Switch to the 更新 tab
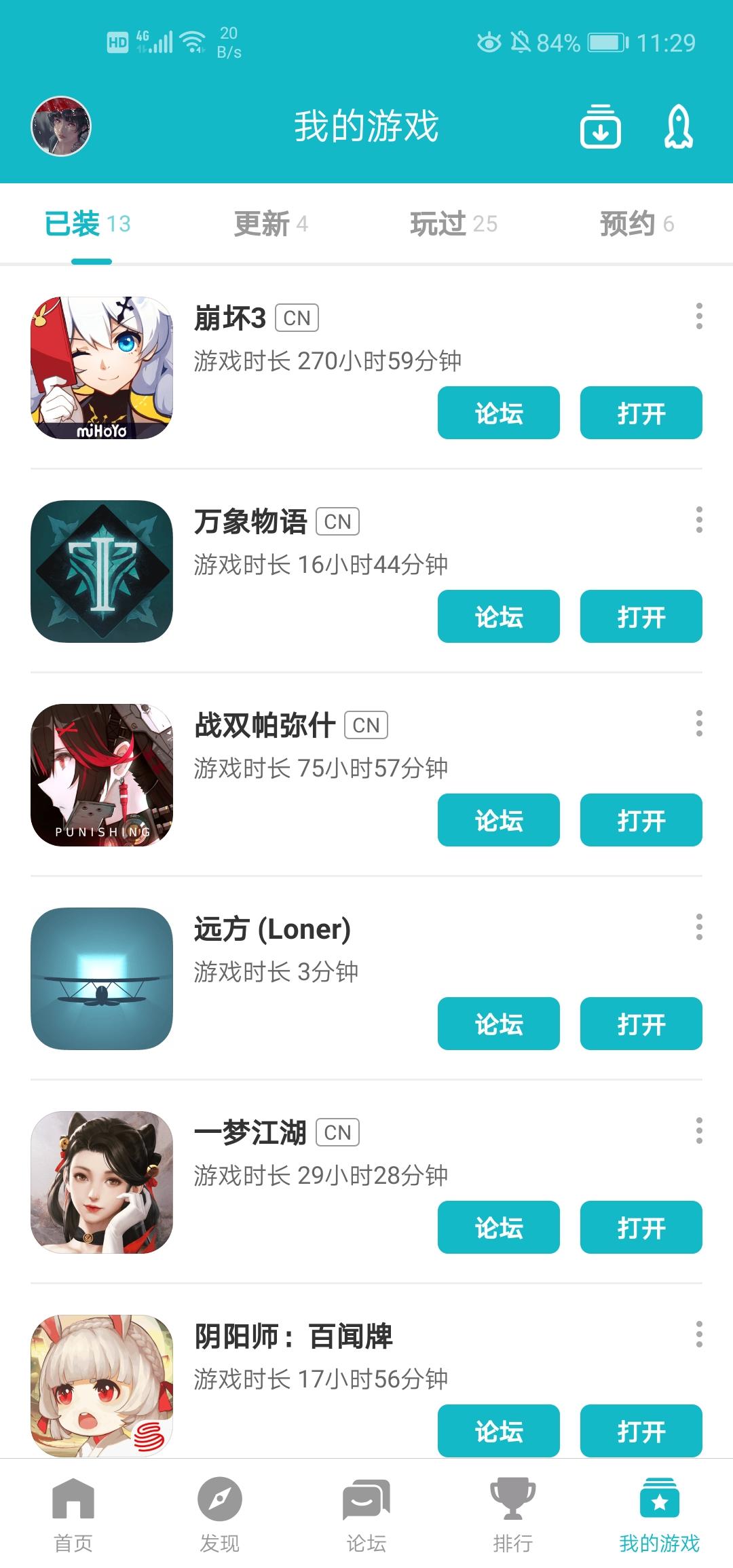 [x=271, y=223]
